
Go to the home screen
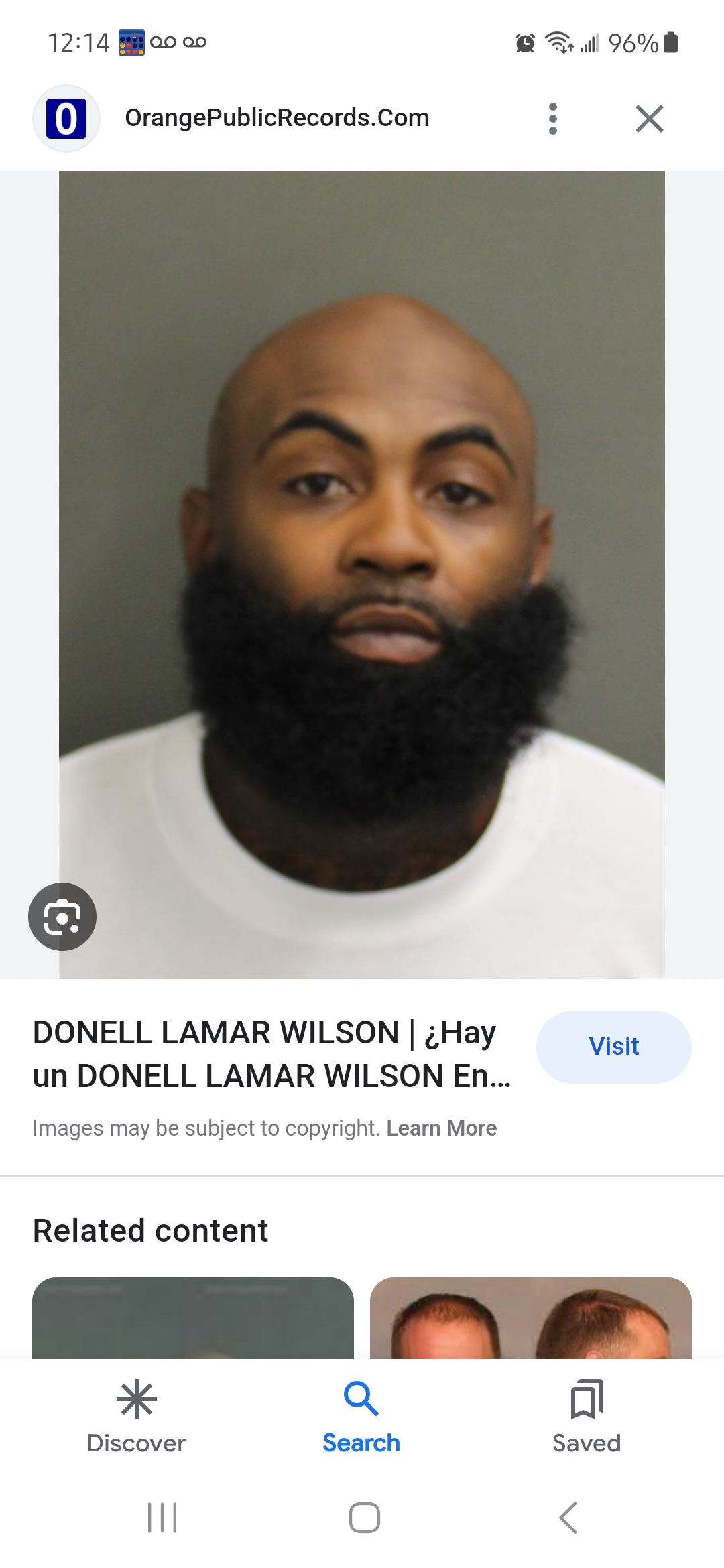pos(364,1518)
